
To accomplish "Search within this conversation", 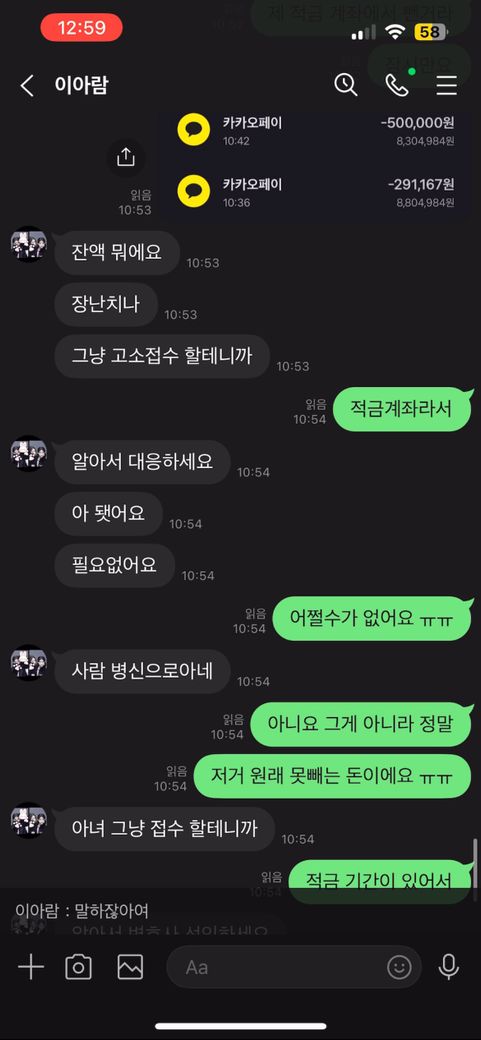I will click(346, 85).
